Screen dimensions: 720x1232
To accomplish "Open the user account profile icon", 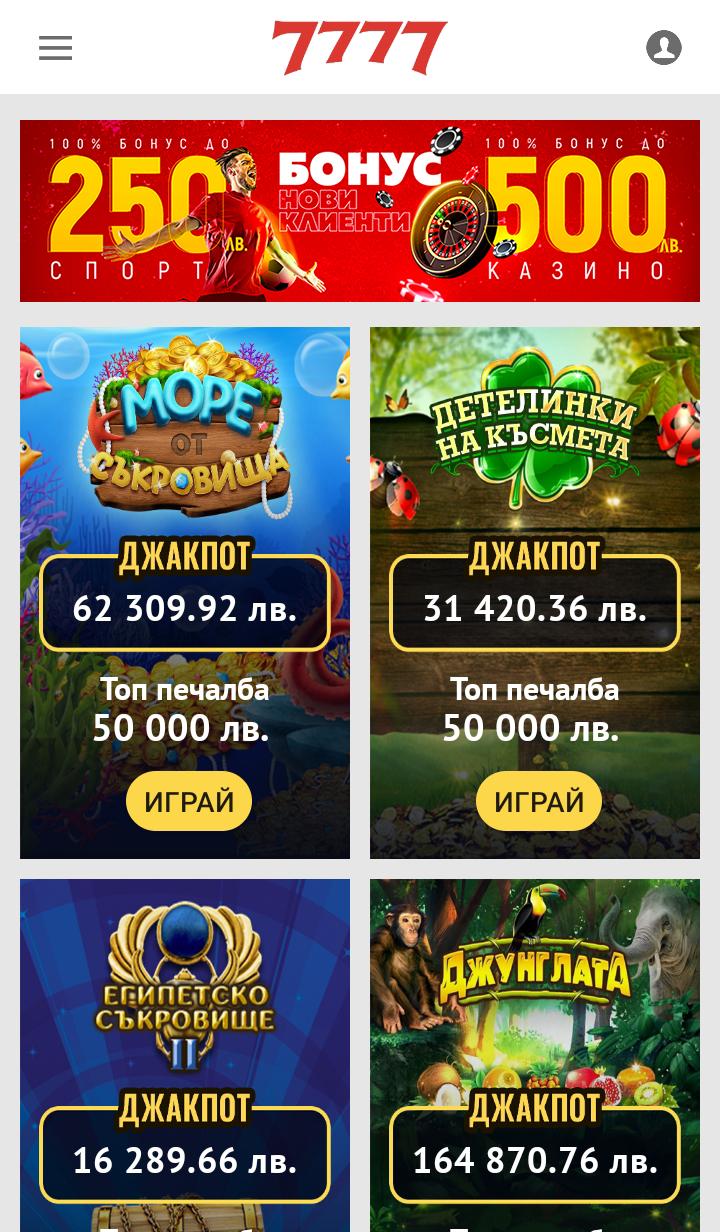I will [x=663, y=48].
